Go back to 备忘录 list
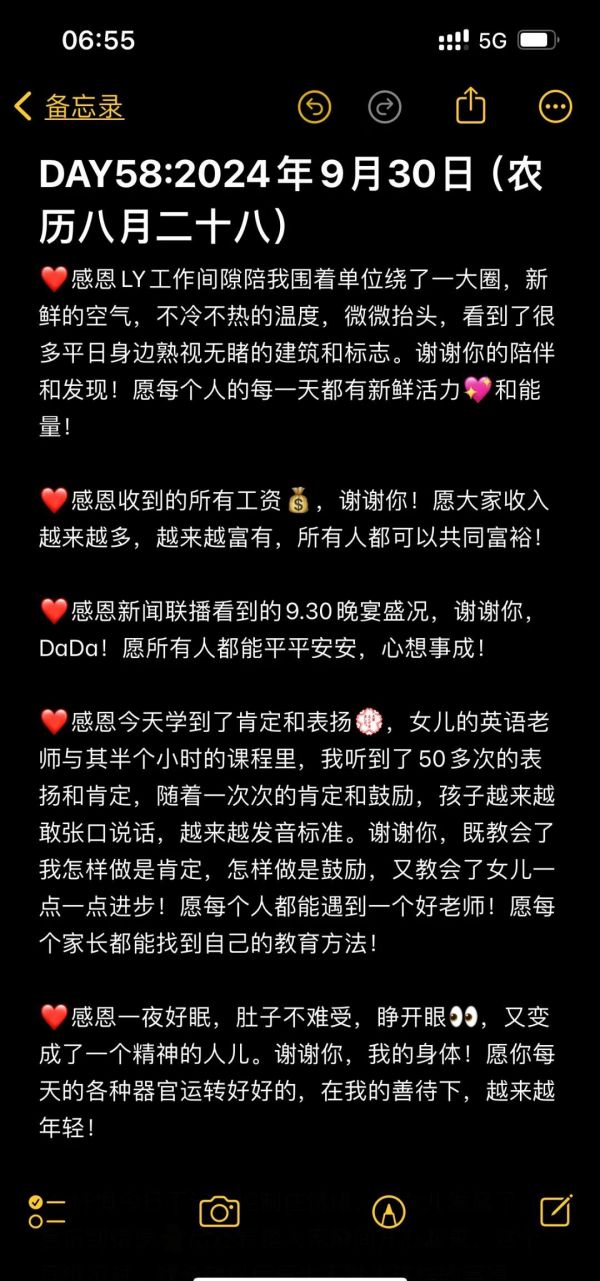 click(x=70, y=107)
